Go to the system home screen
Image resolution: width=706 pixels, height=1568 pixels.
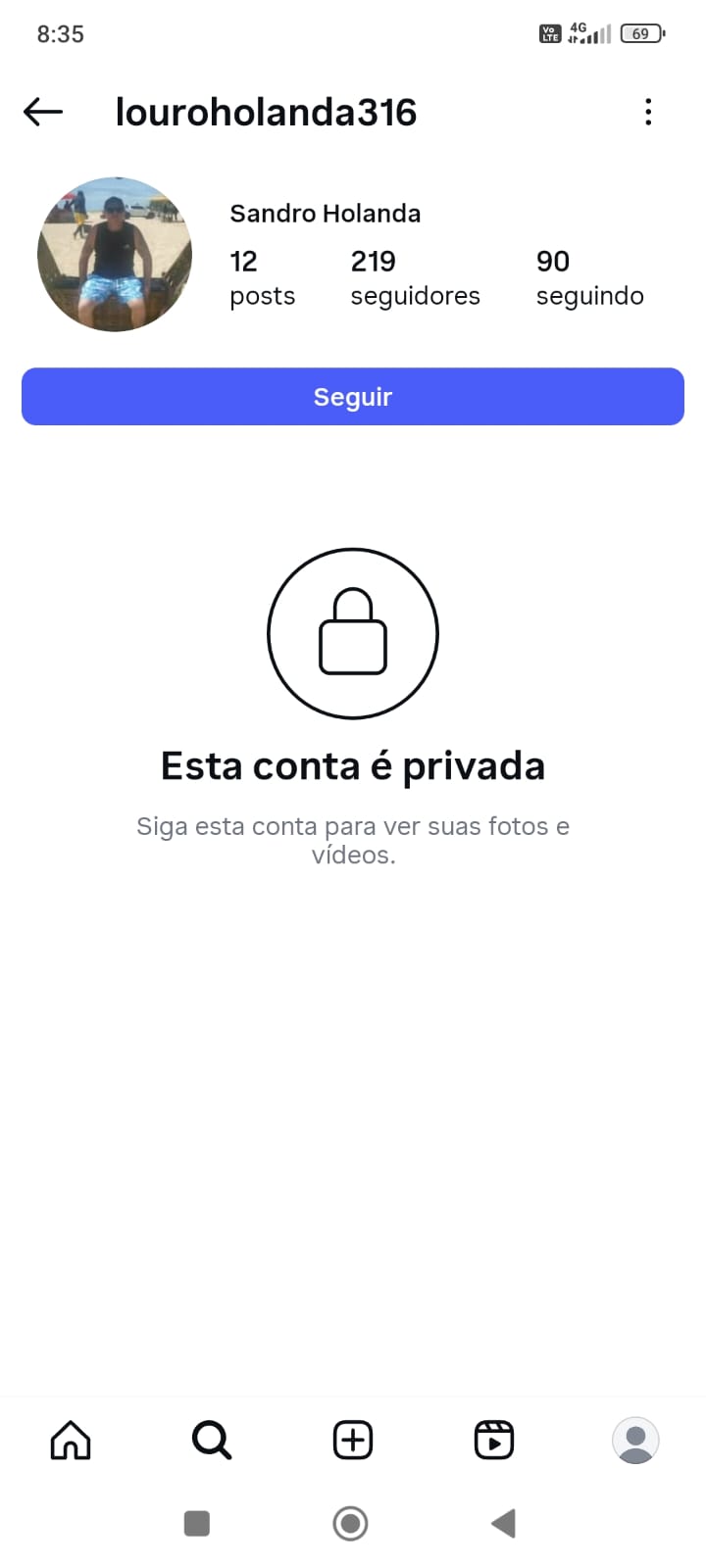351,1524
